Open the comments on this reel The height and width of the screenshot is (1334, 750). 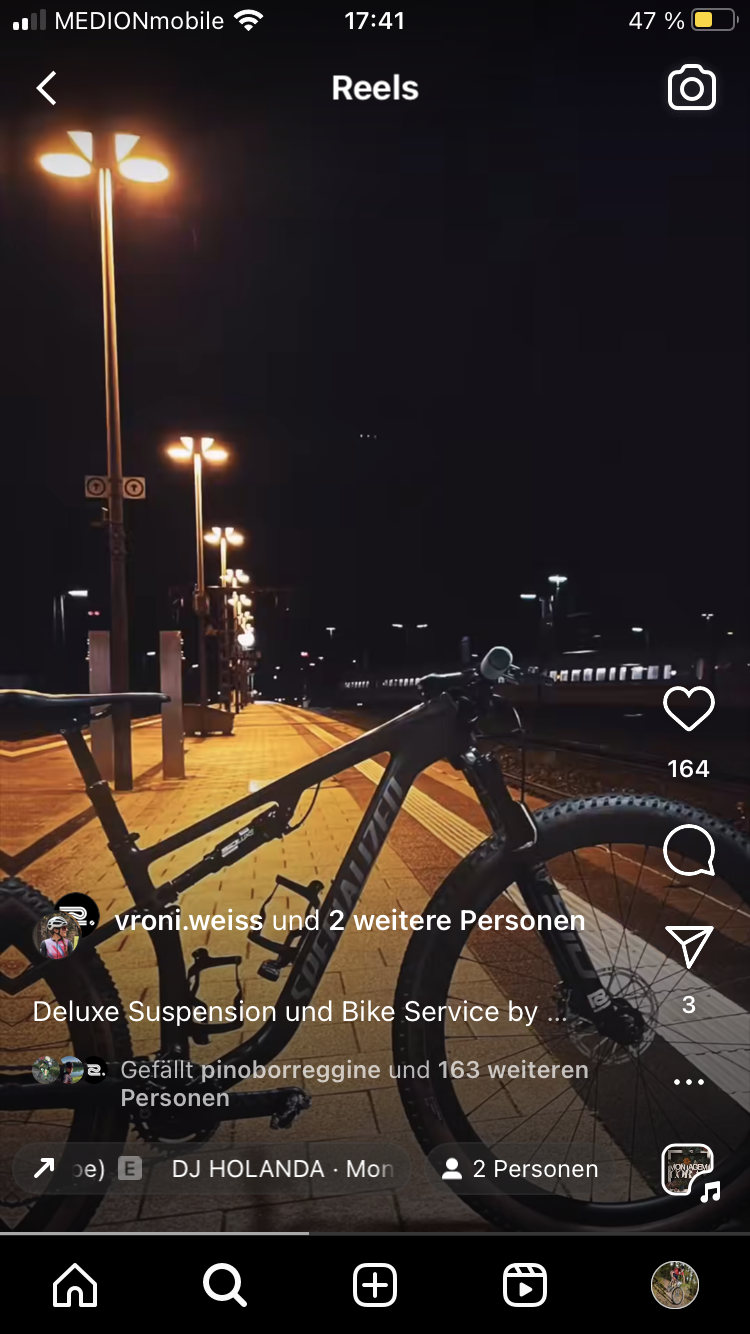coord(689,851)
